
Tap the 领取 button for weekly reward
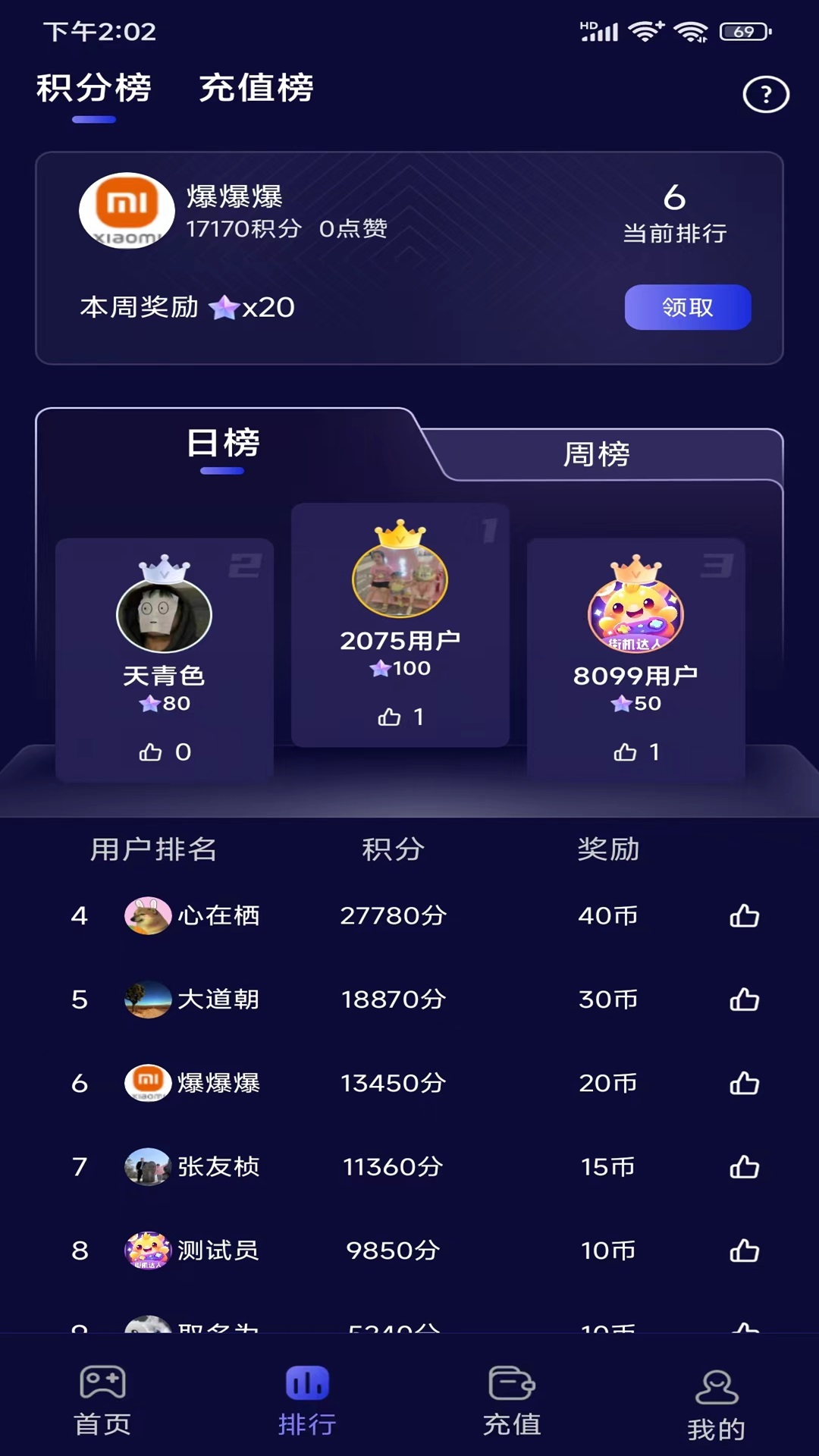pyautogui.click(x=687, y=307)
